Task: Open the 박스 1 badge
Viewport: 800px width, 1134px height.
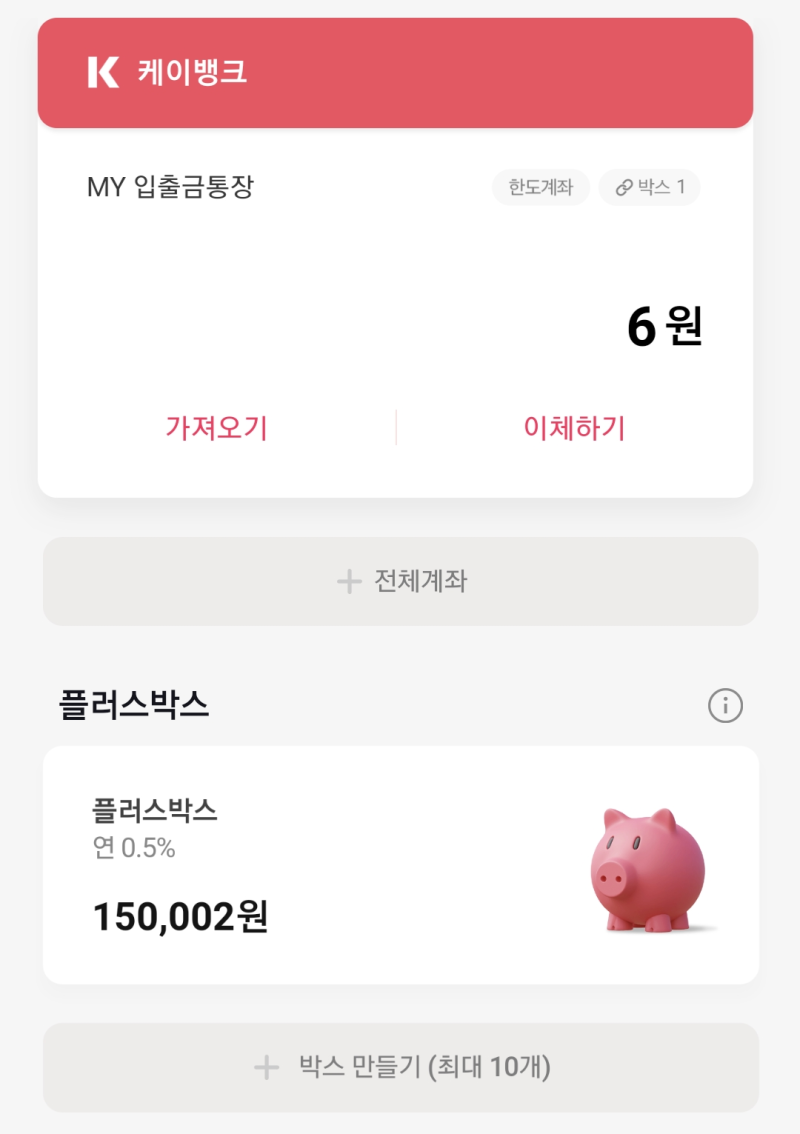Action: [649, 187]
